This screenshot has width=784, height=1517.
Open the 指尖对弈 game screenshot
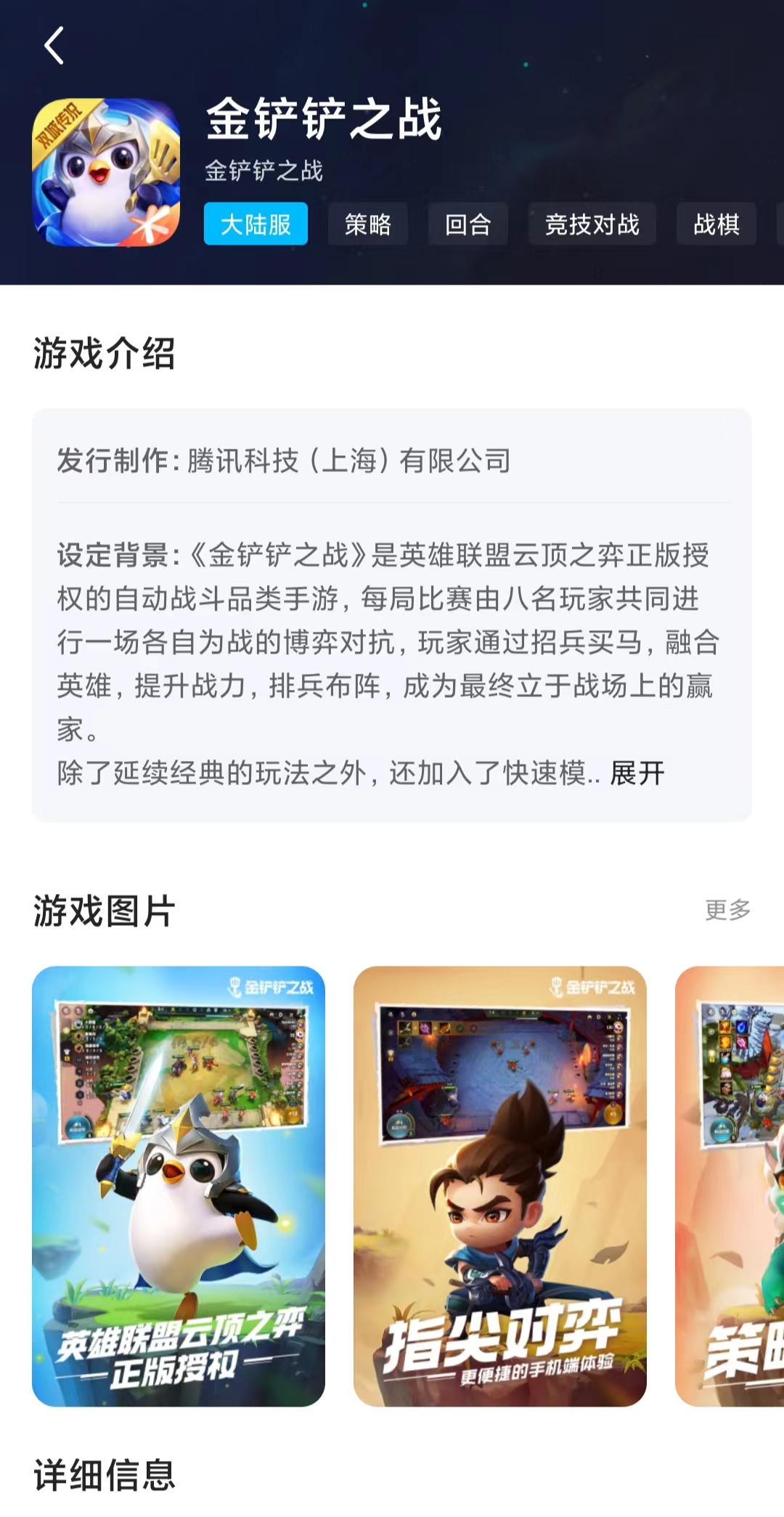pos(499,1186)
